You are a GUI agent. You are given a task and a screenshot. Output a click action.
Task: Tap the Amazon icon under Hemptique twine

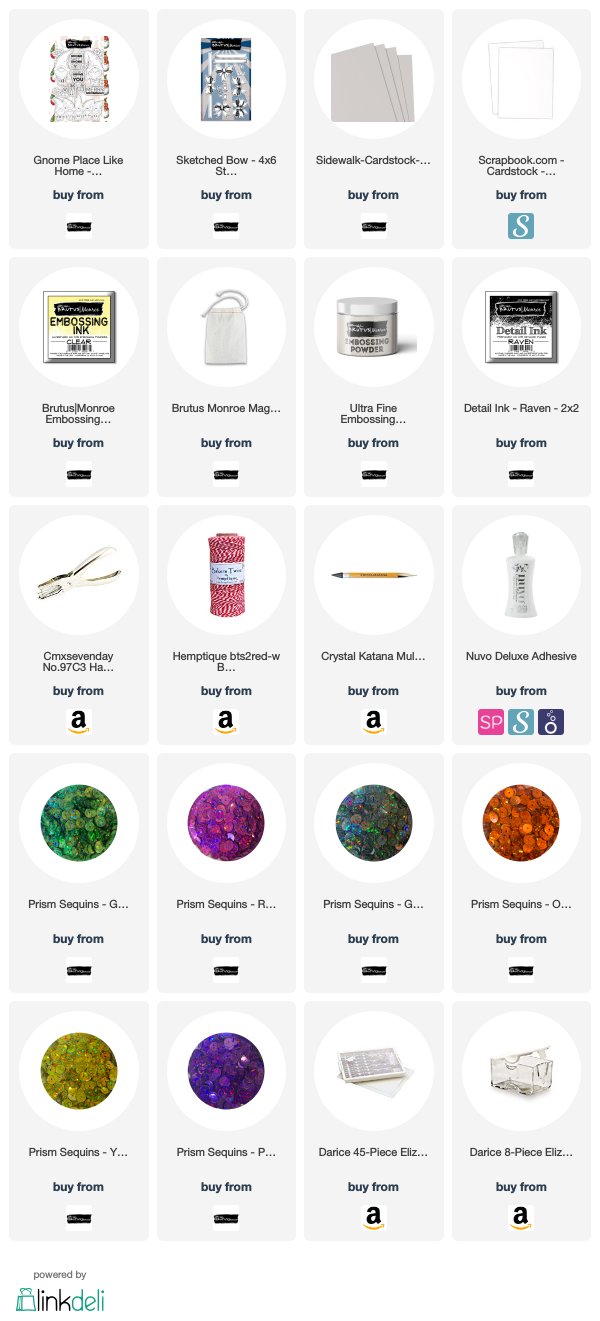tap(226, 721)
